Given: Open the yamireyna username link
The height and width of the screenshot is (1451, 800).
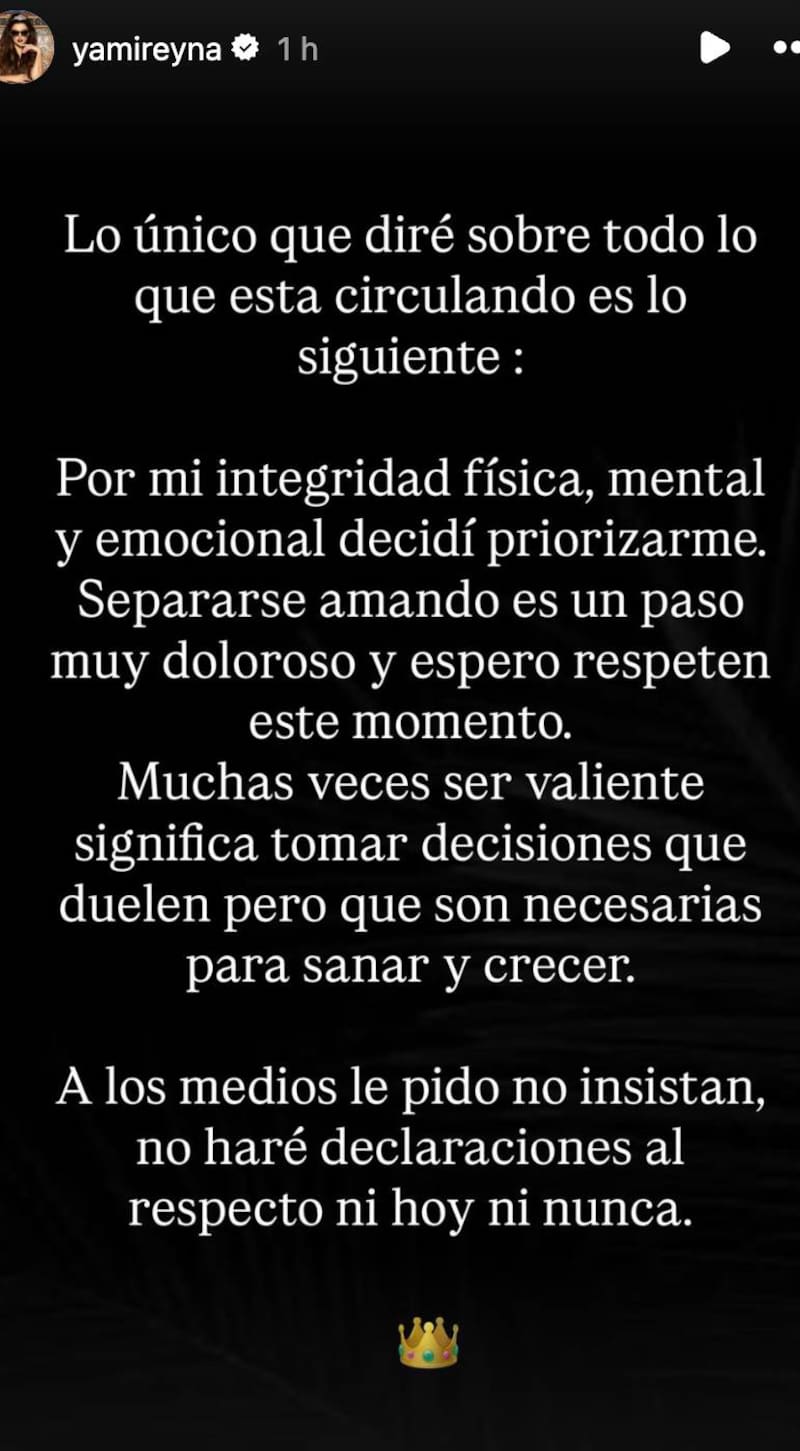Looking at the screenshot, I should [x=146, y=48].
